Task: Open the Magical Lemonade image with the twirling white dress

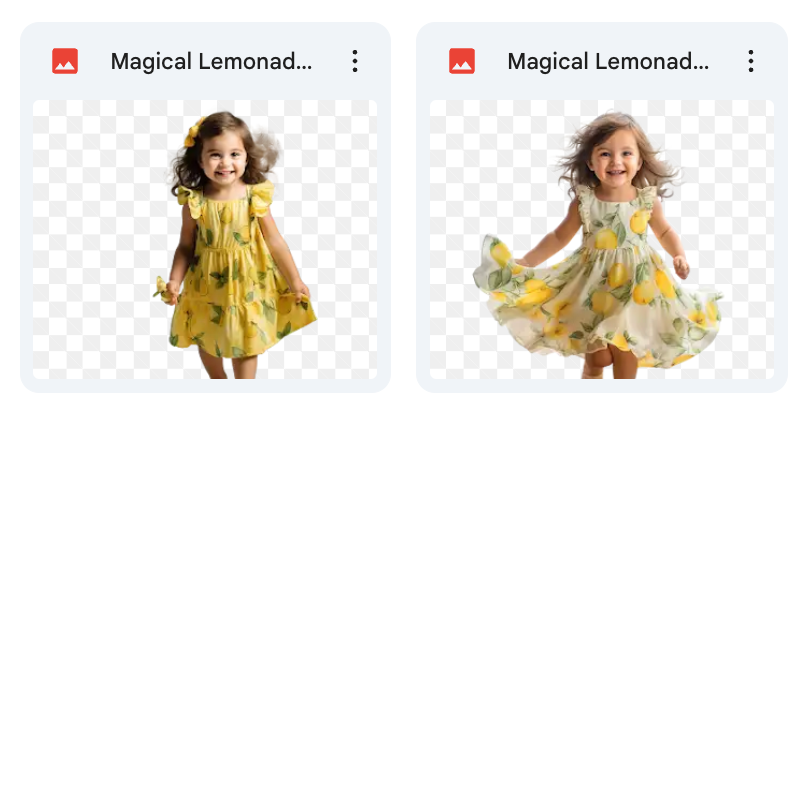Action: tap(601, 239)
